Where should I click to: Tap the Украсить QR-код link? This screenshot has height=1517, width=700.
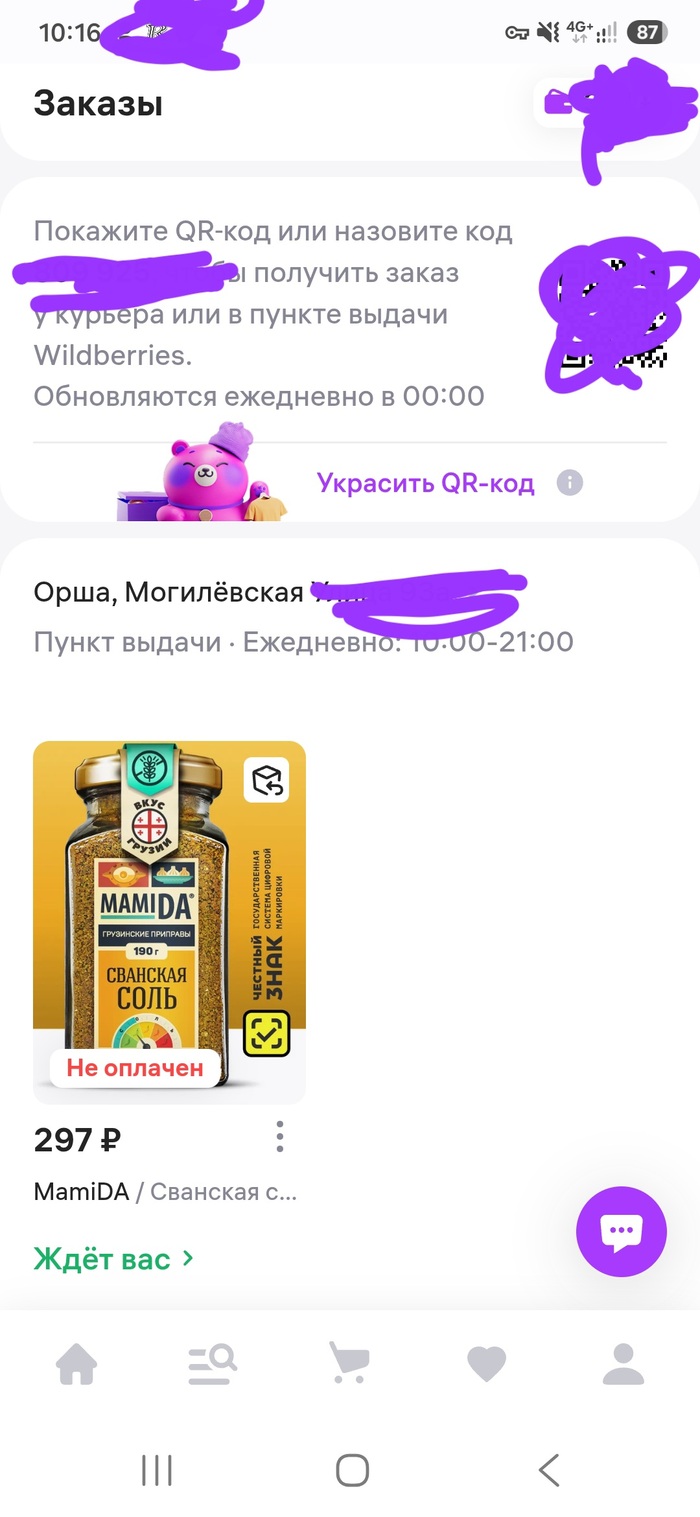point(425,484)
